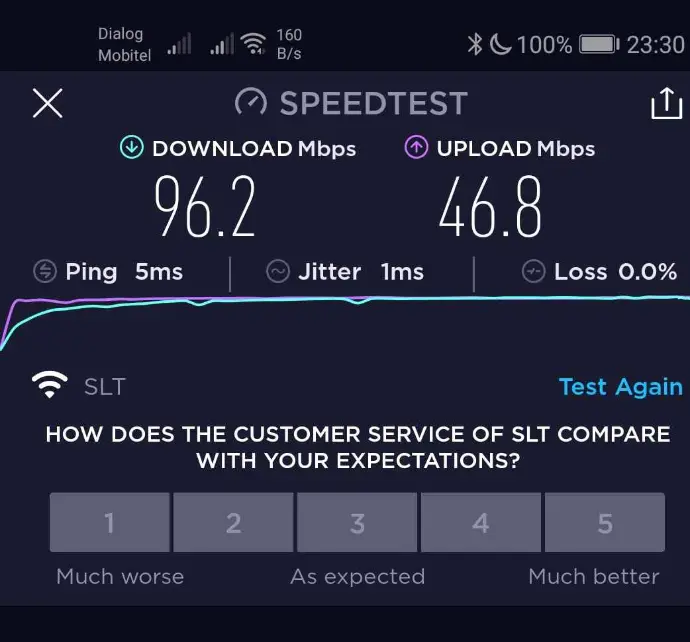Viewport: 690px width, 642px height.
Task: Select rating 3, As expected
Action: pos(357,522)
